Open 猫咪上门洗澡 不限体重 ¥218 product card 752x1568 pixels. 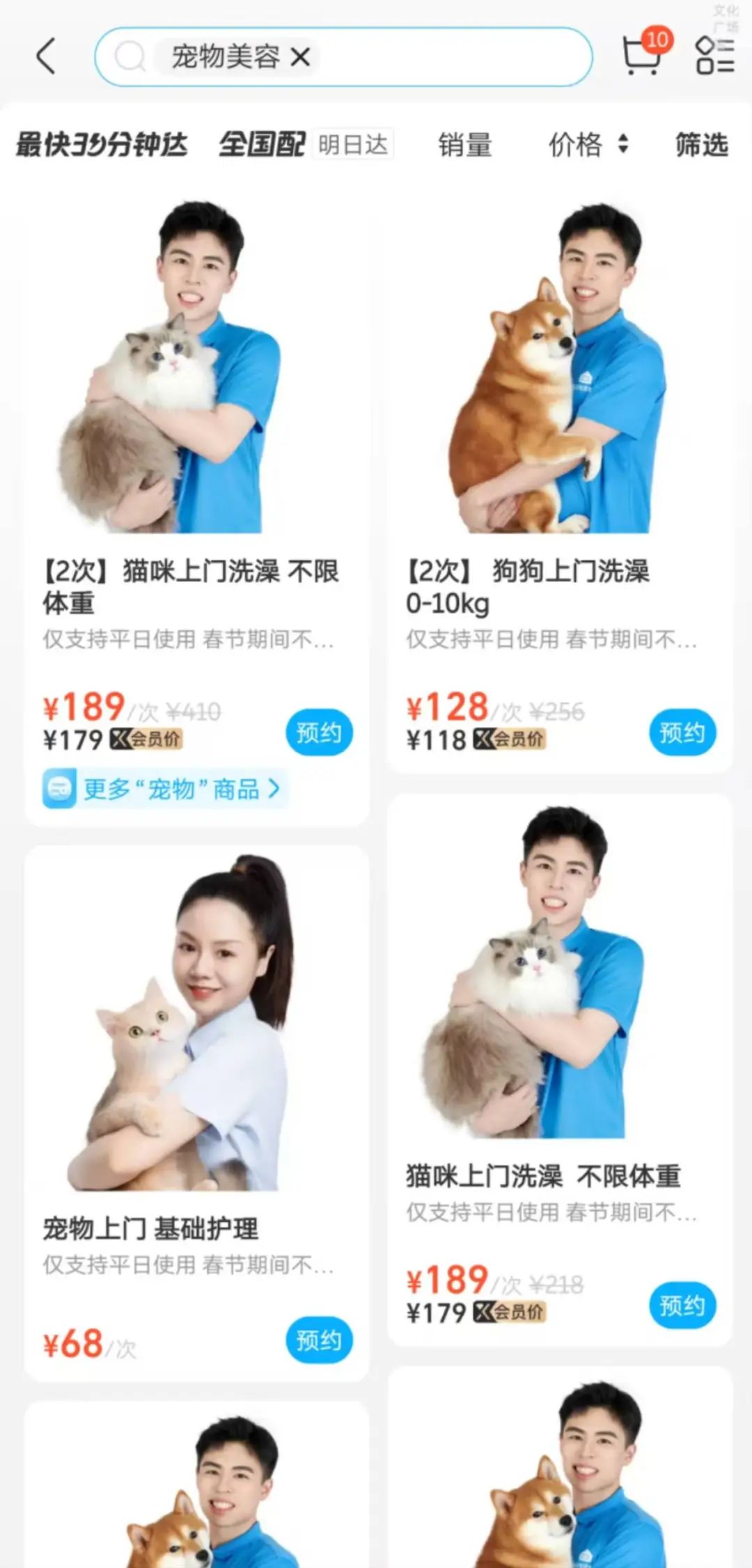click(543, 1176)
